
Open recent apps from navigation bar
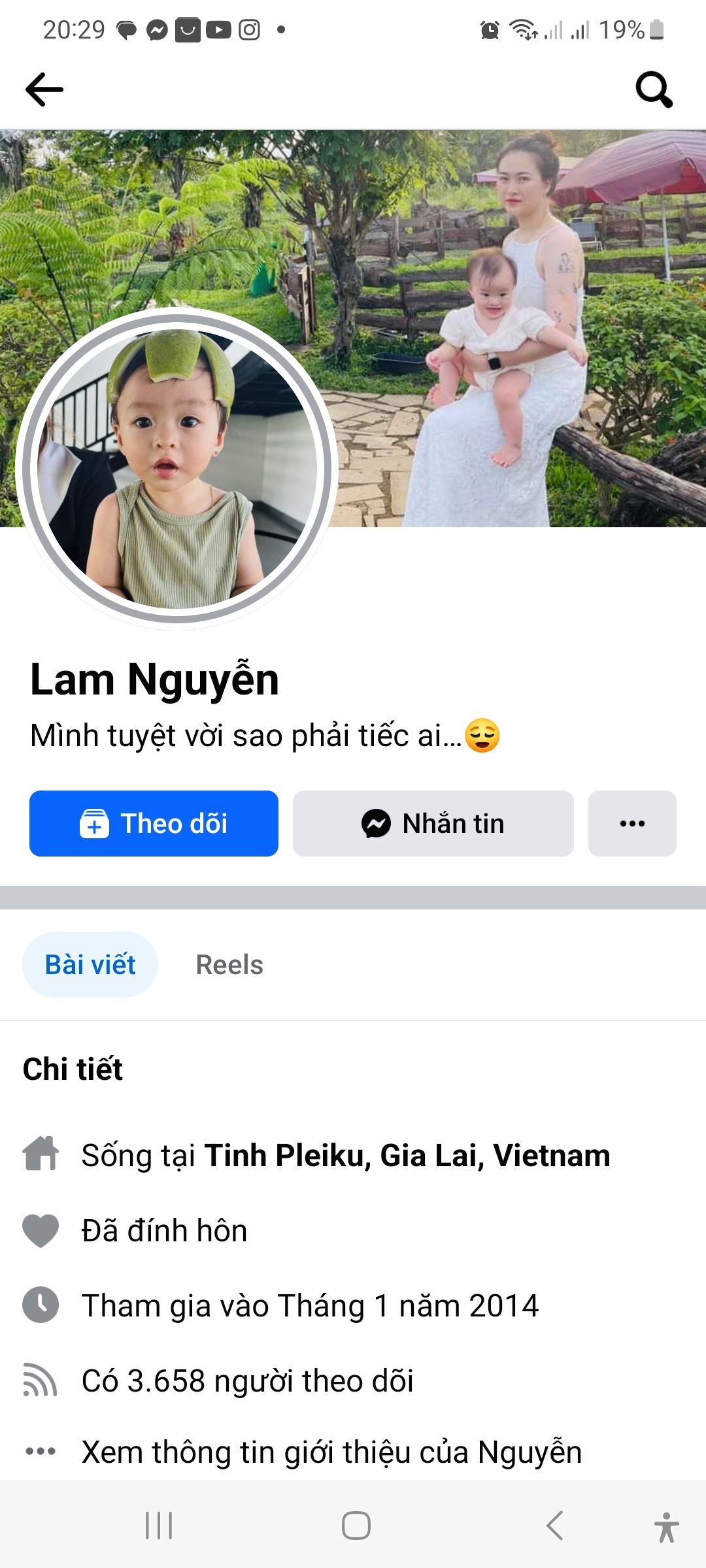point(159,1526)
